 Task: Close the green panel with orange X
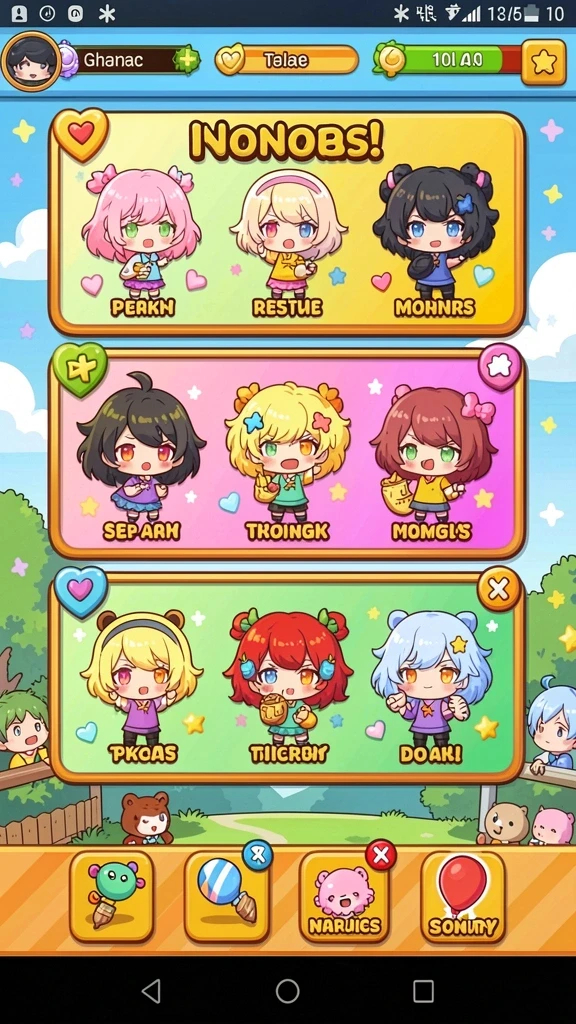[x=498, y=590]
